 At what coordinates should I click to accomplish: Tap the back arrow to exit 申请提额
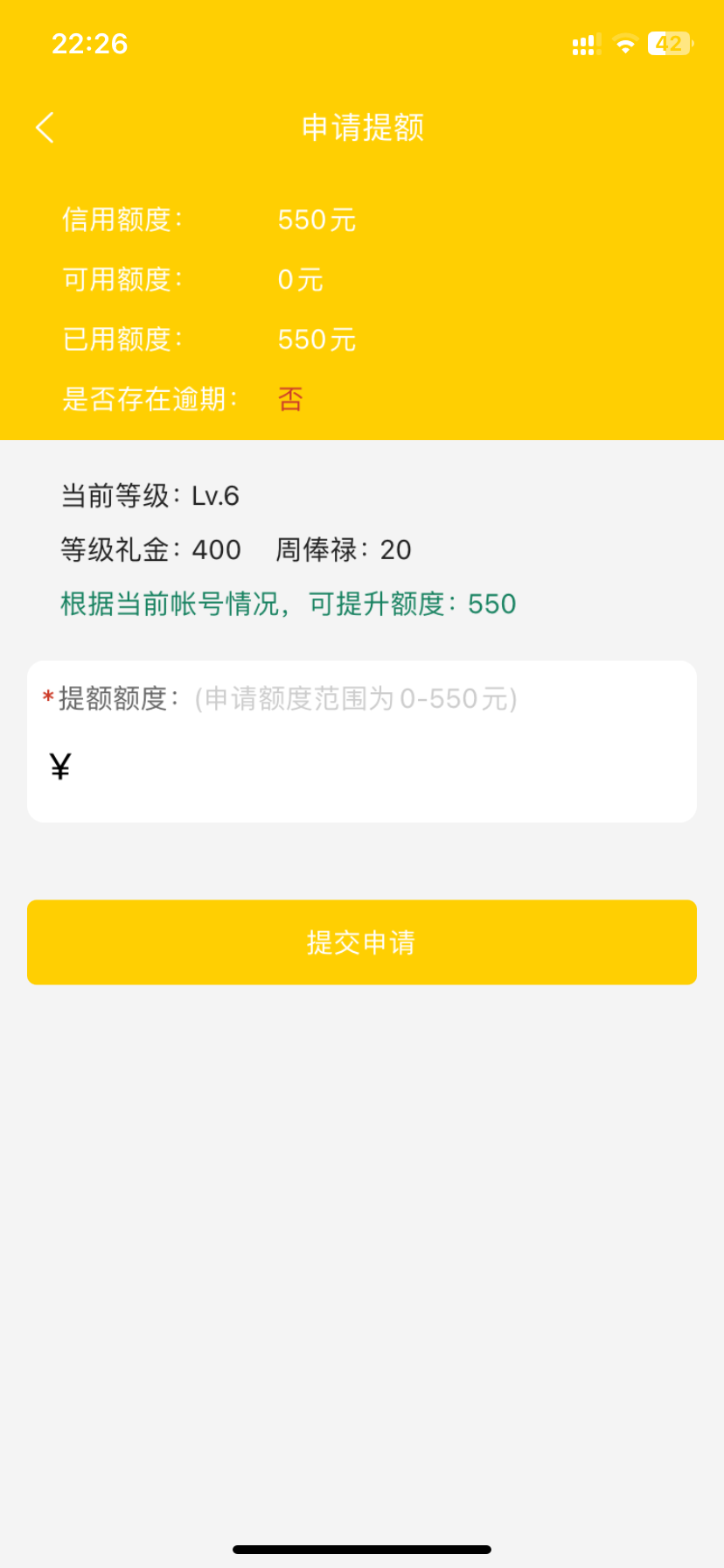tap(44, 127)
